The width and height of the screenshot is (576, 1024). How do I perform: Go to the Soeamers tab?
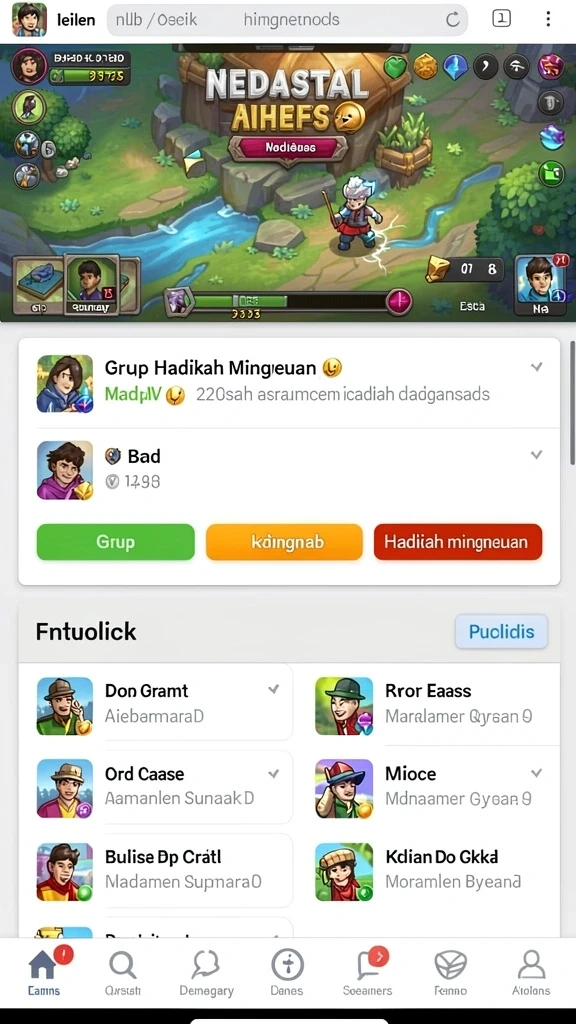[x=368, y=972]
